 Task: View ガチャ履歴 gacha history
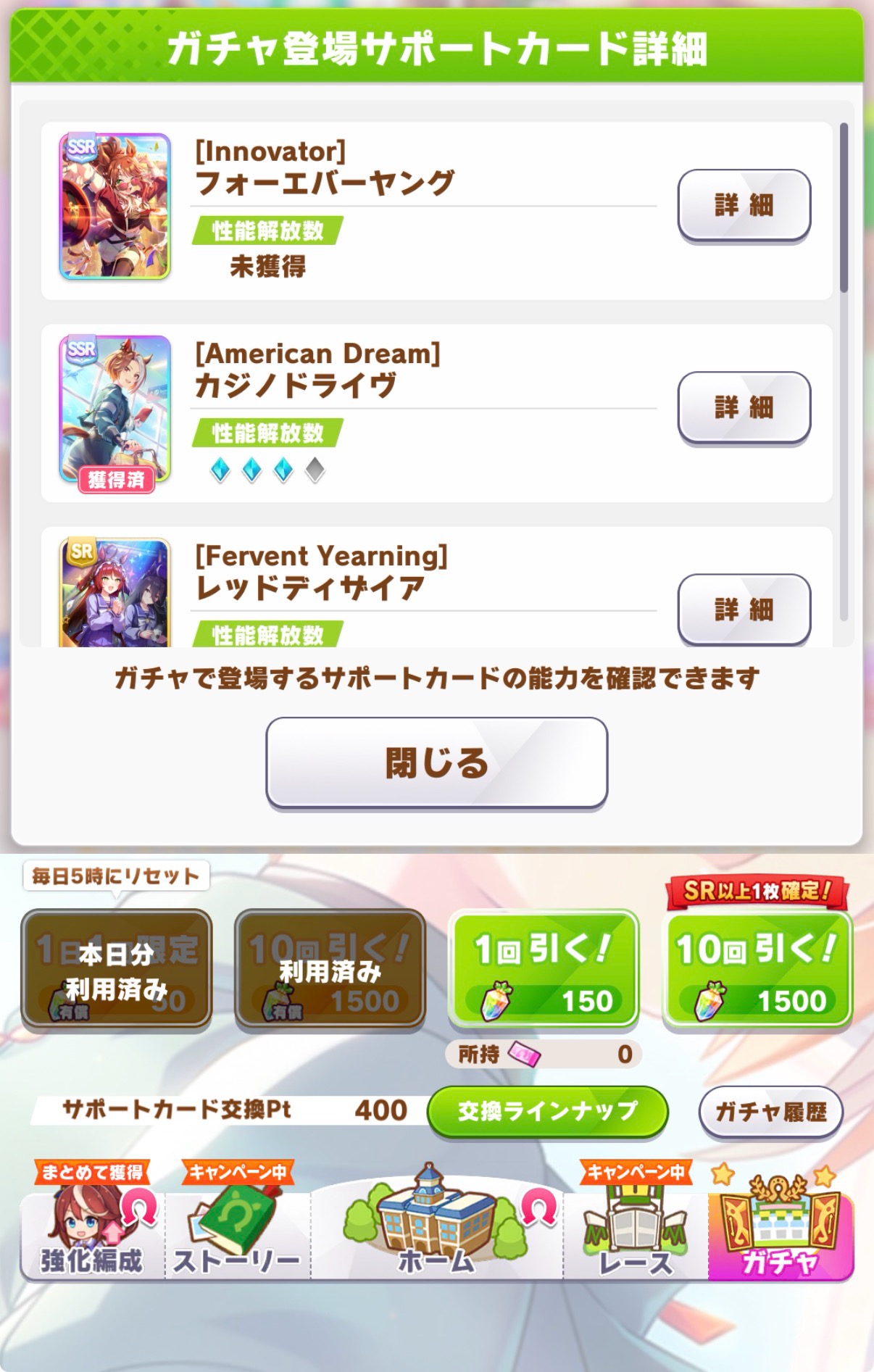(x=770, y=1111)
